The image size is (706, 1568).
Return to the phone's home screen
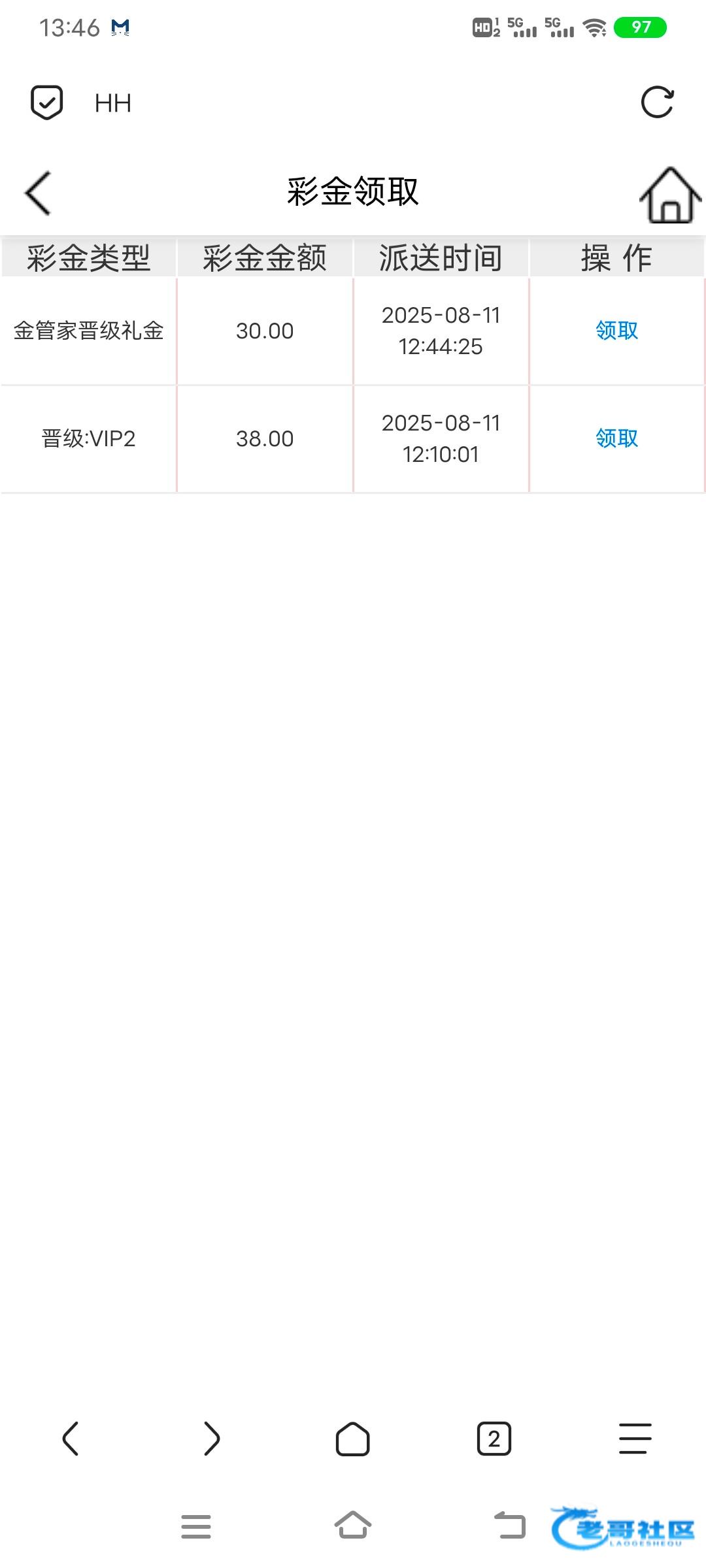[x=353, y=1526]
